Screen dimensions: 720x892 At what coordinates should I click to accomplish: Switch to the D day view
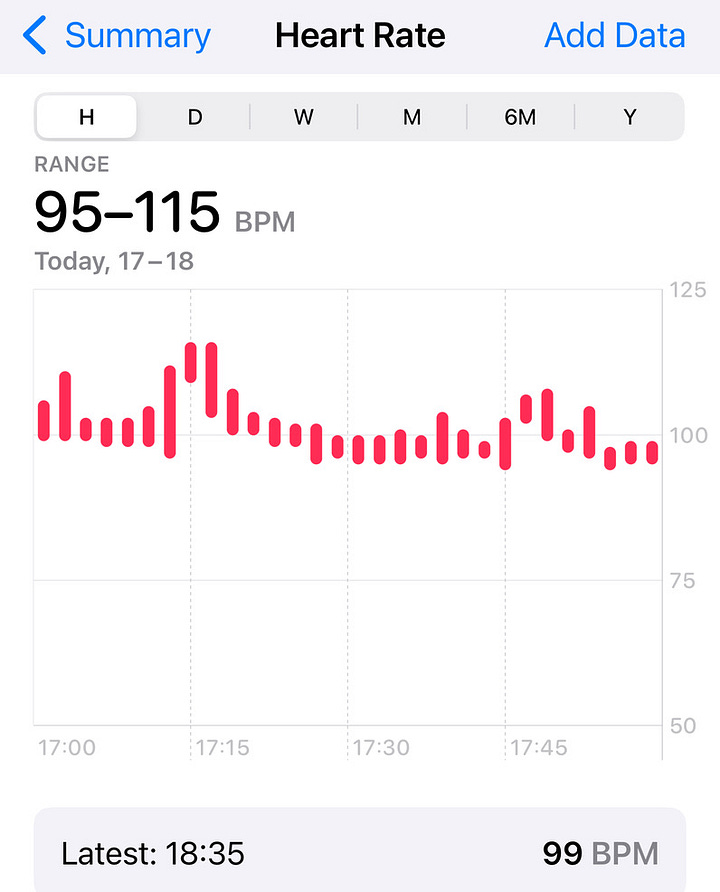pyautogui.click(x=195, y=117)
